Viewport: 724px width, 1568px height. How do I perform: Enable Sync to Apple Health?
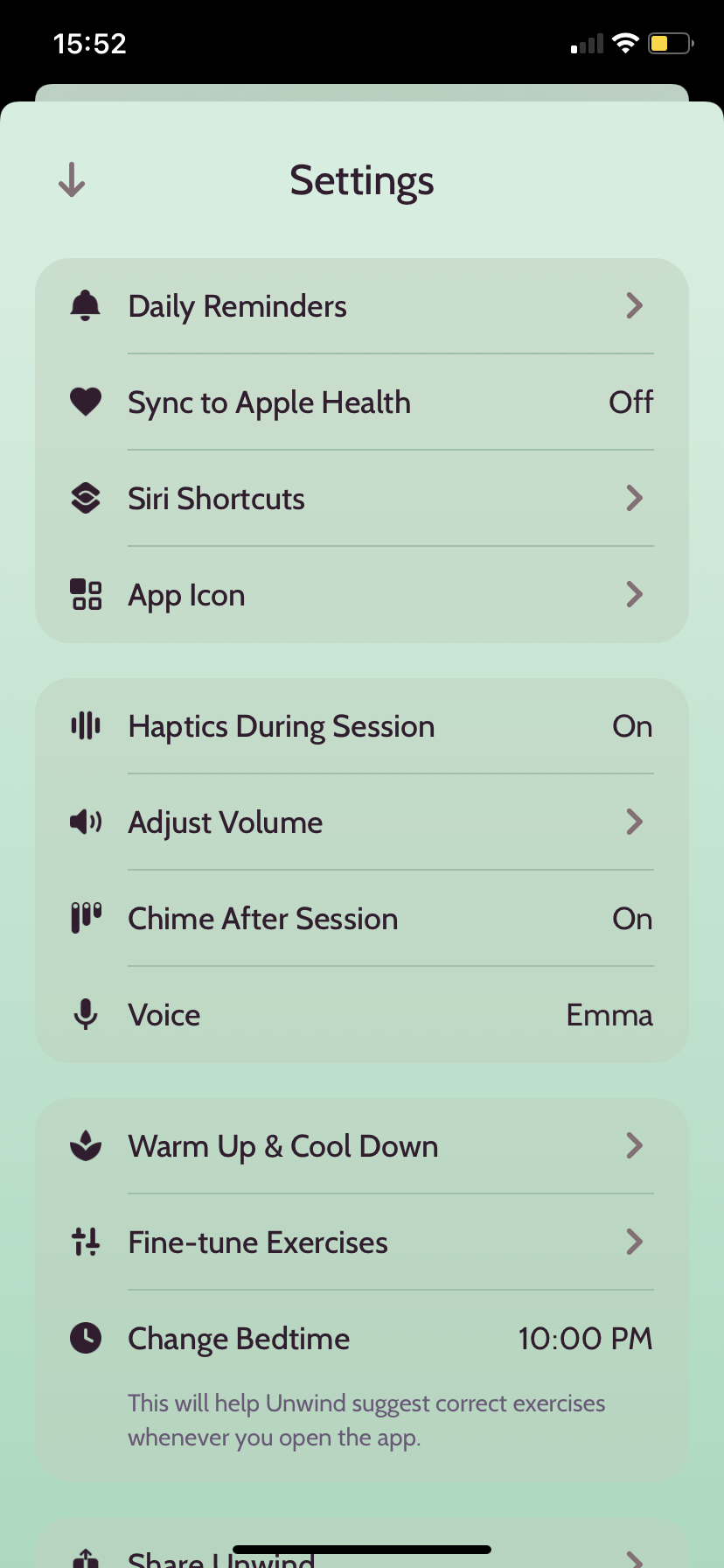(x=630, y=402)
